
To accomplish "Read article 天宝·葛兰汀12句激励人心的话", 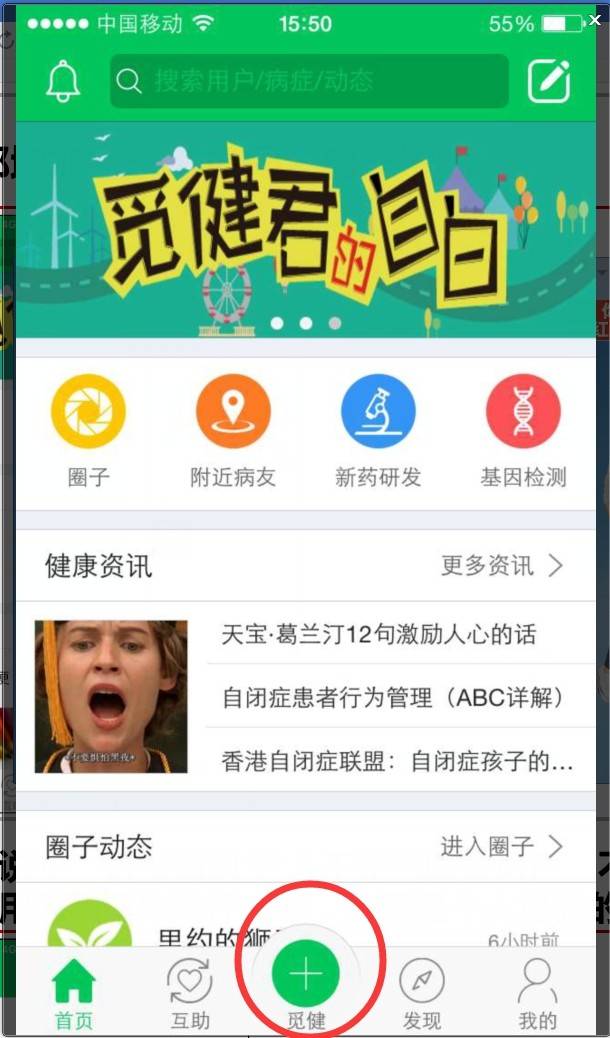I will (378, 634).
